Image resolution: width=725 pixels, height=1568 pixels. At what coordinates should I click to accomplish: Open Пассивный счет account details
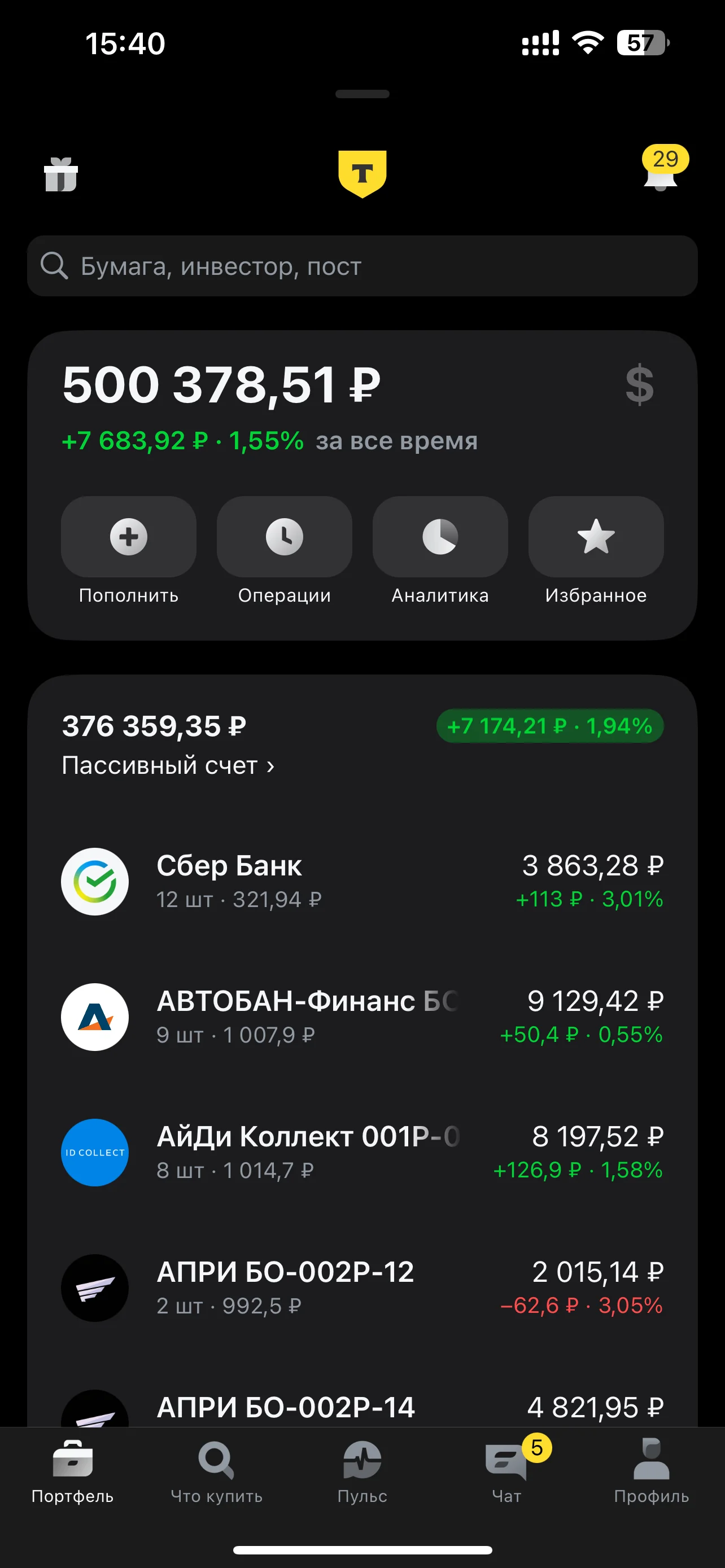click(x=168, y=765)
